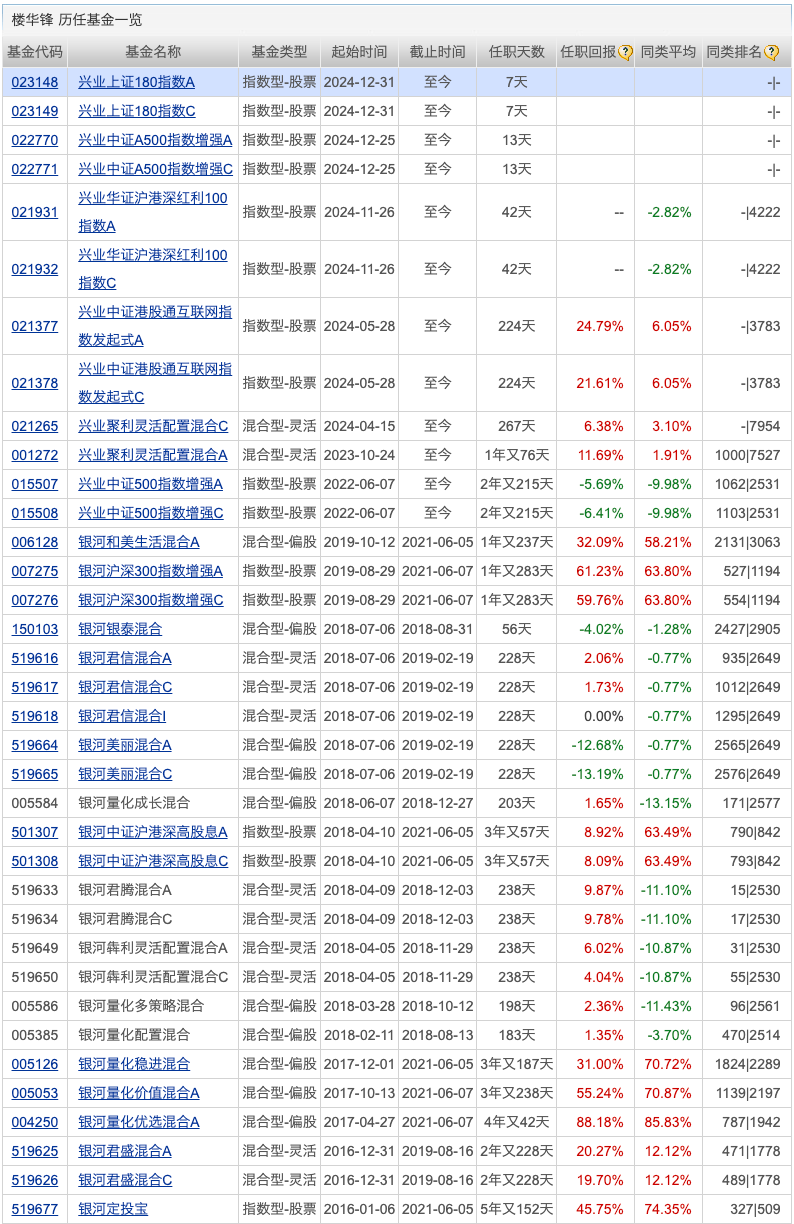Image resolution: width=794 pixels, height=1224 pixels.
Task: Show help for 任职回报 column
Action: [x=626, y=52]
